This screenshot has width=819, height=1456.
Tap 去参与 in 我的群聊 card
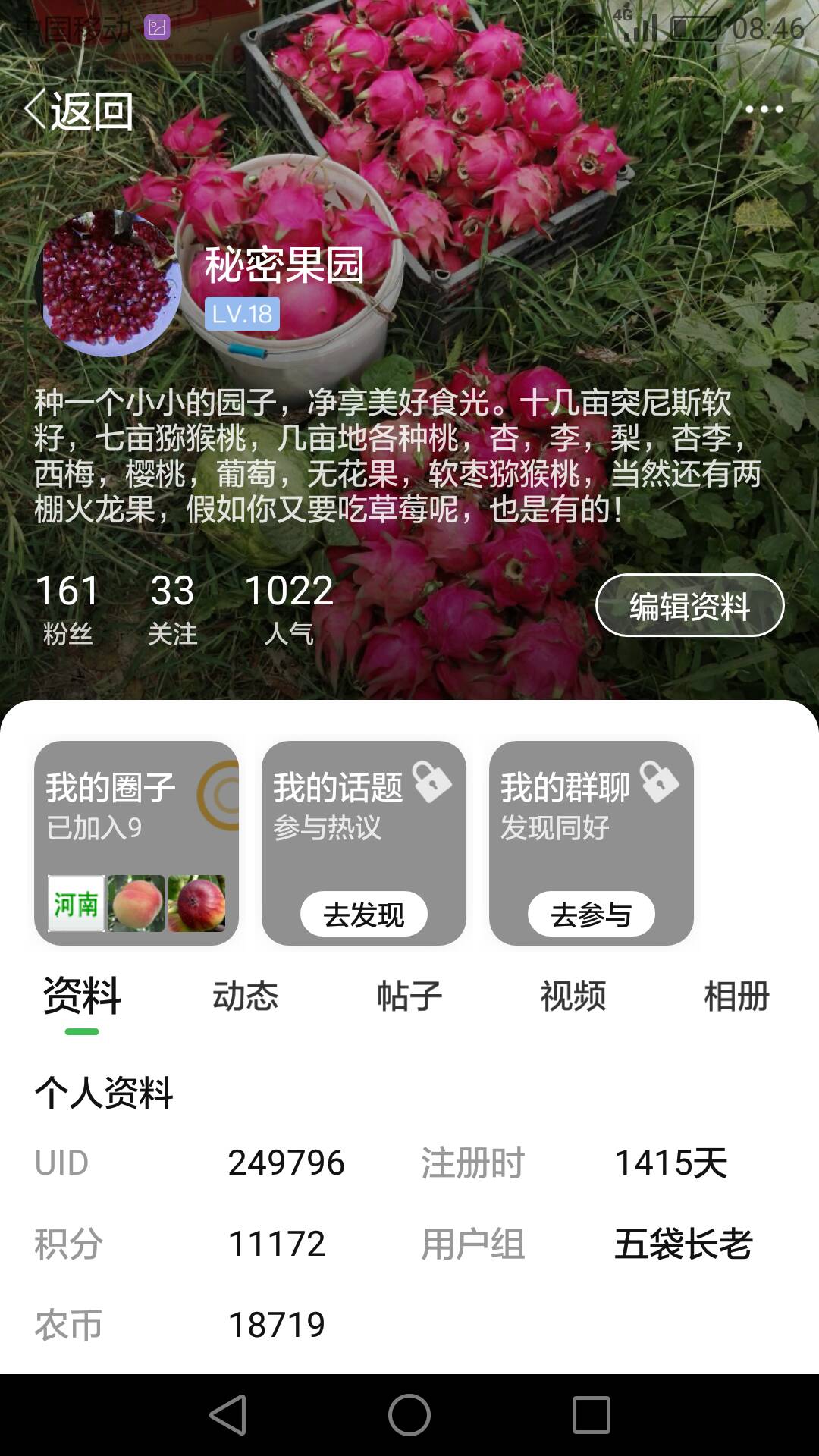(591, 915)
